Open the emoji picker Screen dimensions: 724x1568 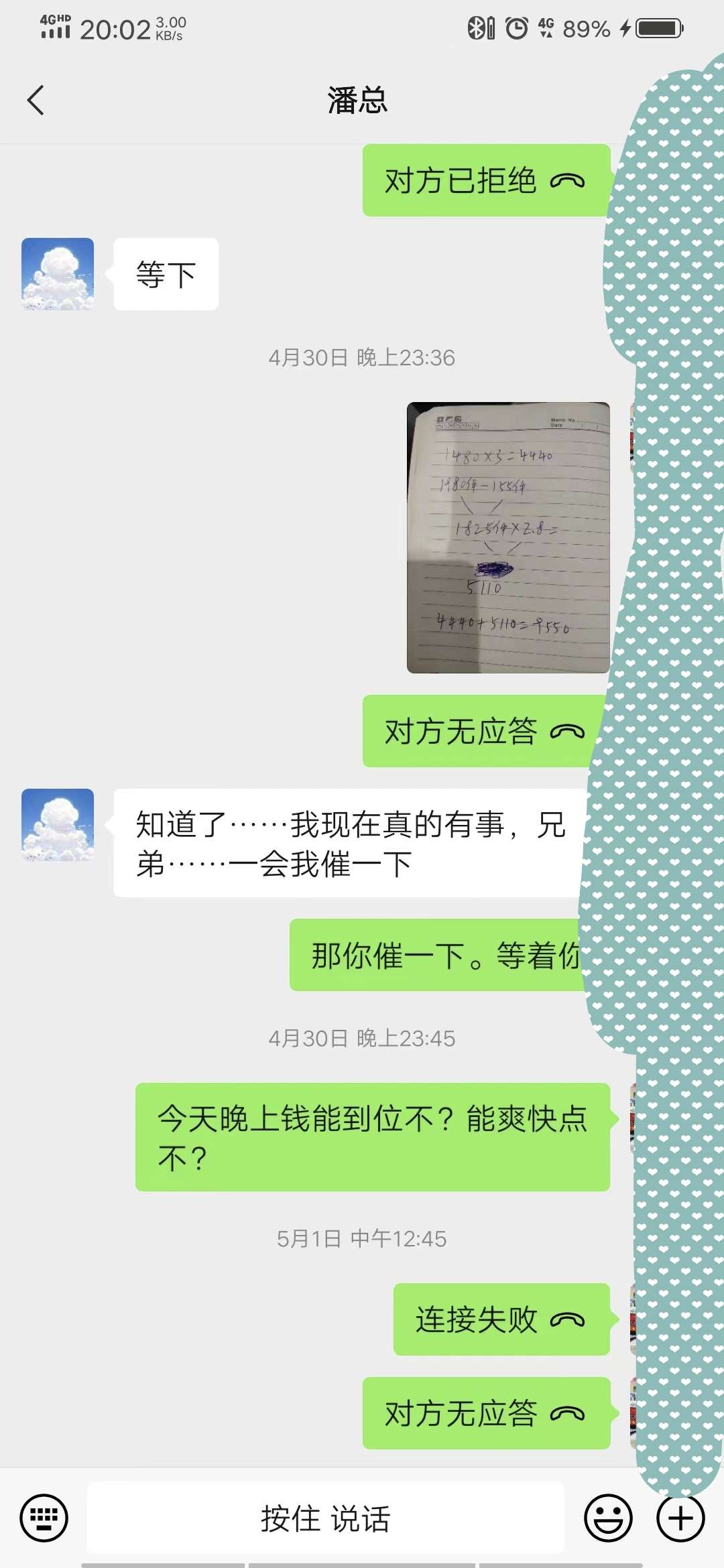[x=608, y=1518]
